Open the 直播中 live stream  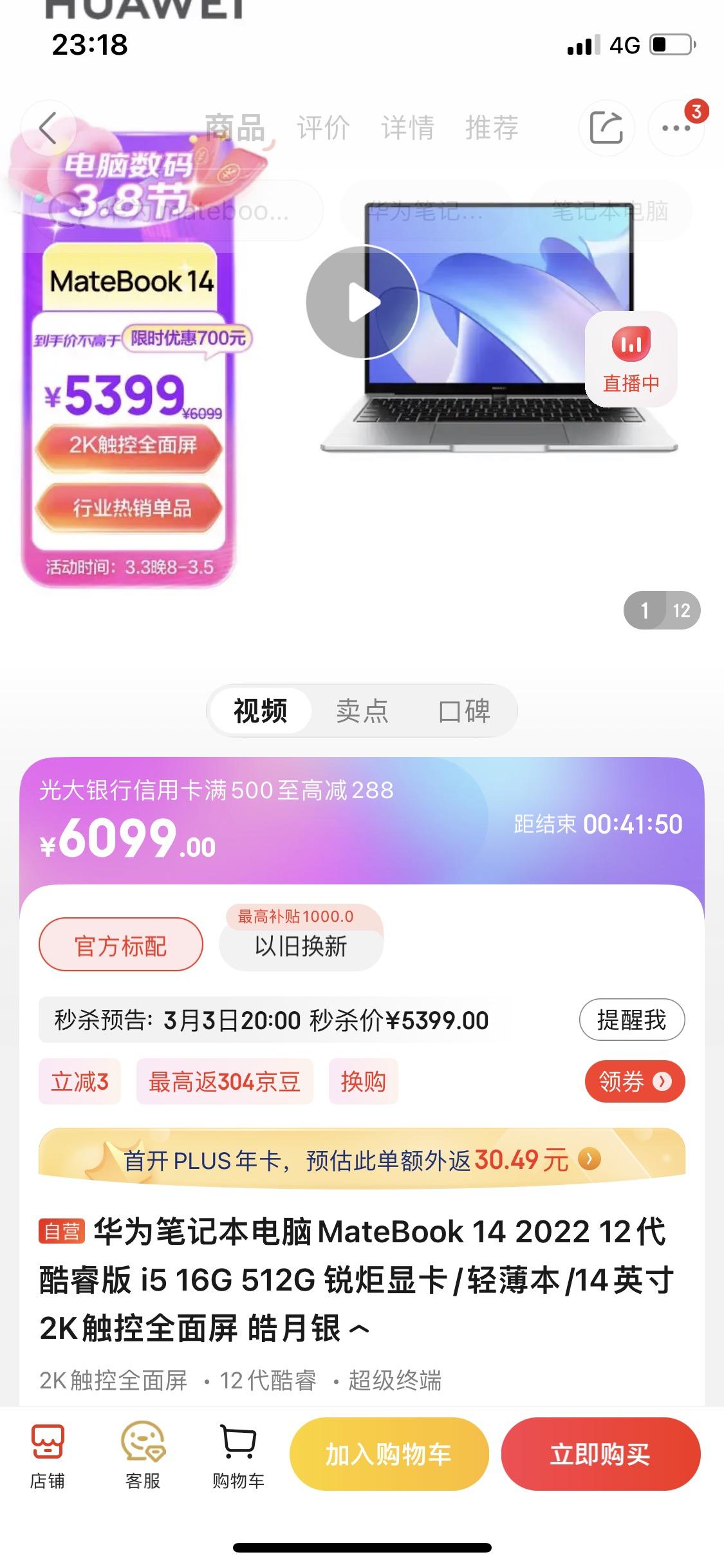(631, 359)
